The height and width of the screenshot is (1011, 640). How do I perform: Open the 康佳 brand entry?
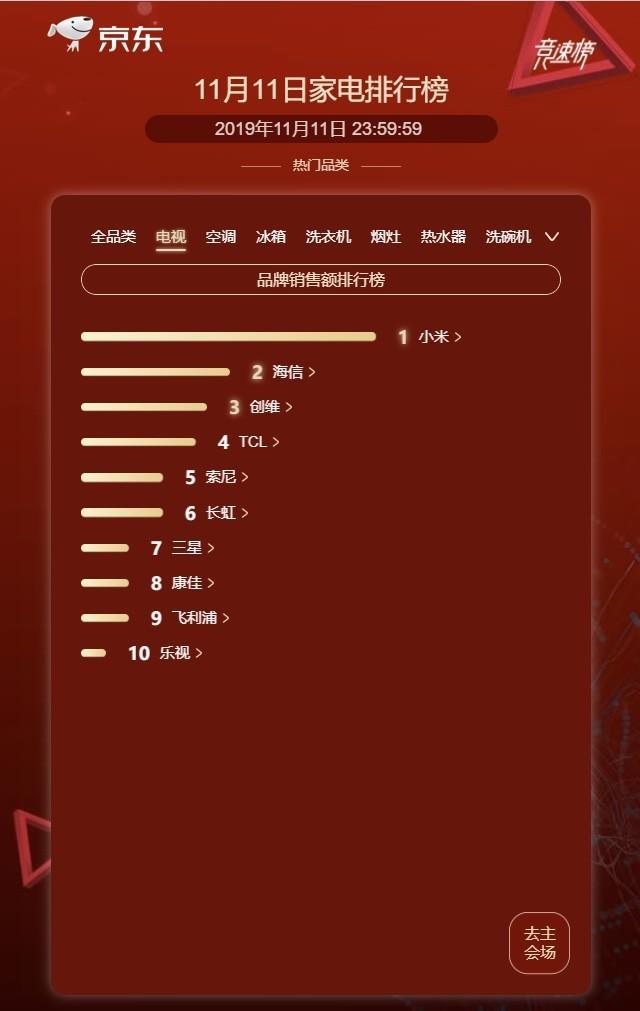point(192,583)
